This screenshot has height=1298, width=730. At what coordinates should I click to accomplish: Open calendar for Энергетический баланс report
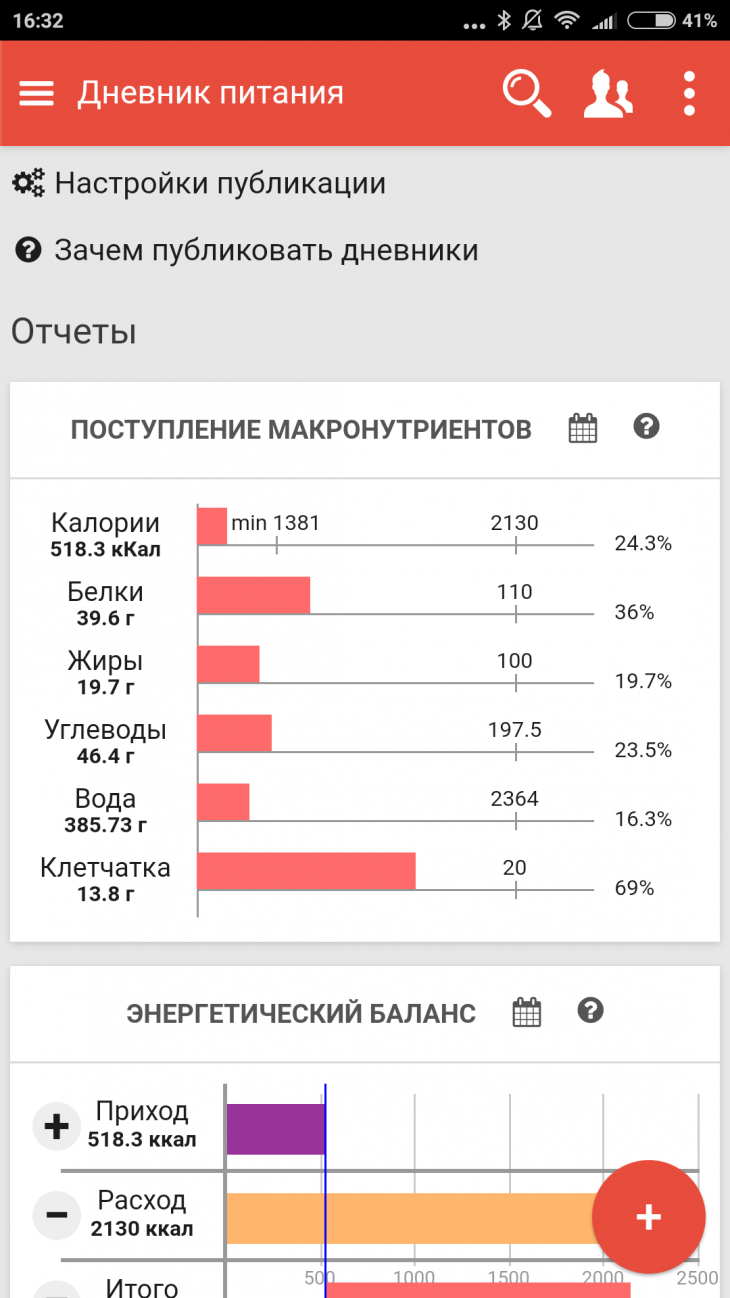[x=527, y=1012]
